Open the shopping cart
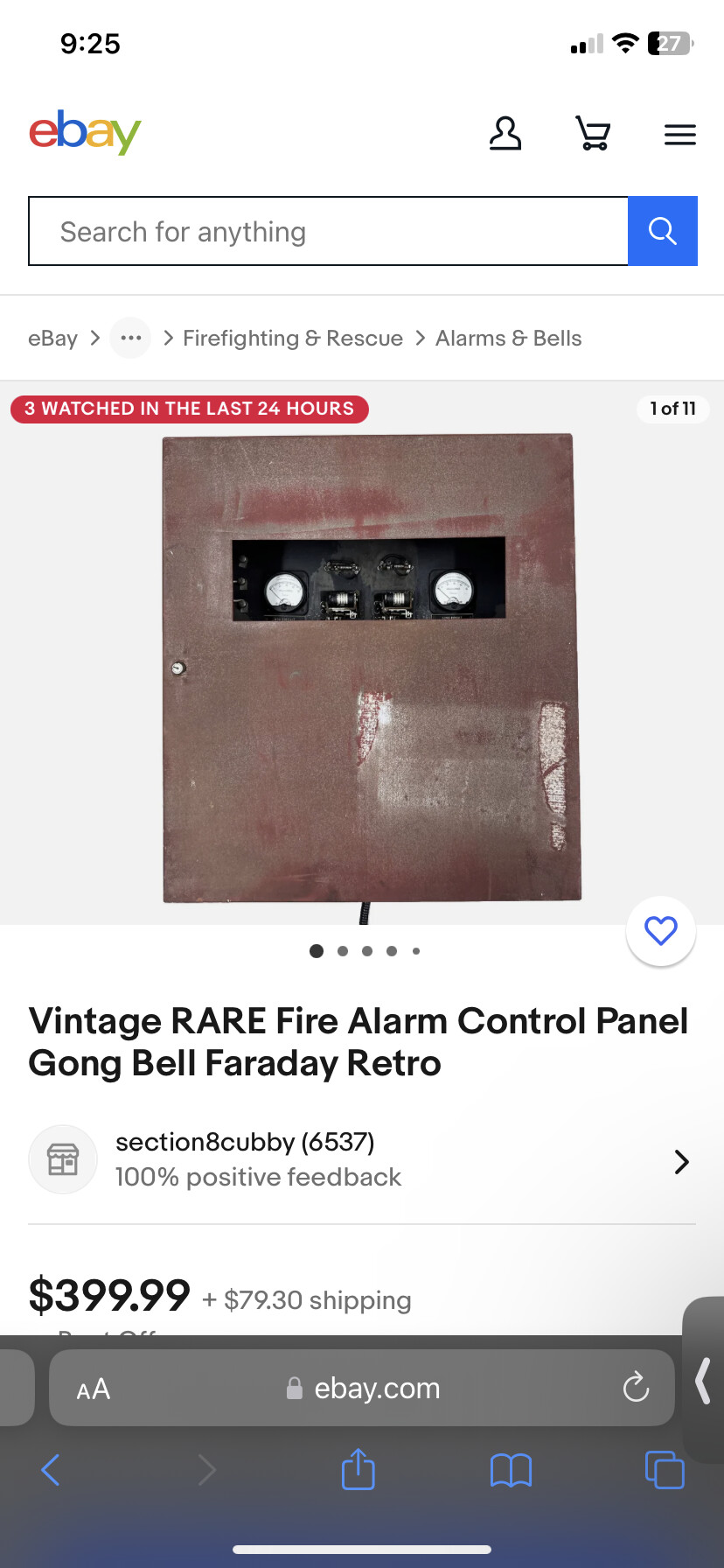 point(593,134)
